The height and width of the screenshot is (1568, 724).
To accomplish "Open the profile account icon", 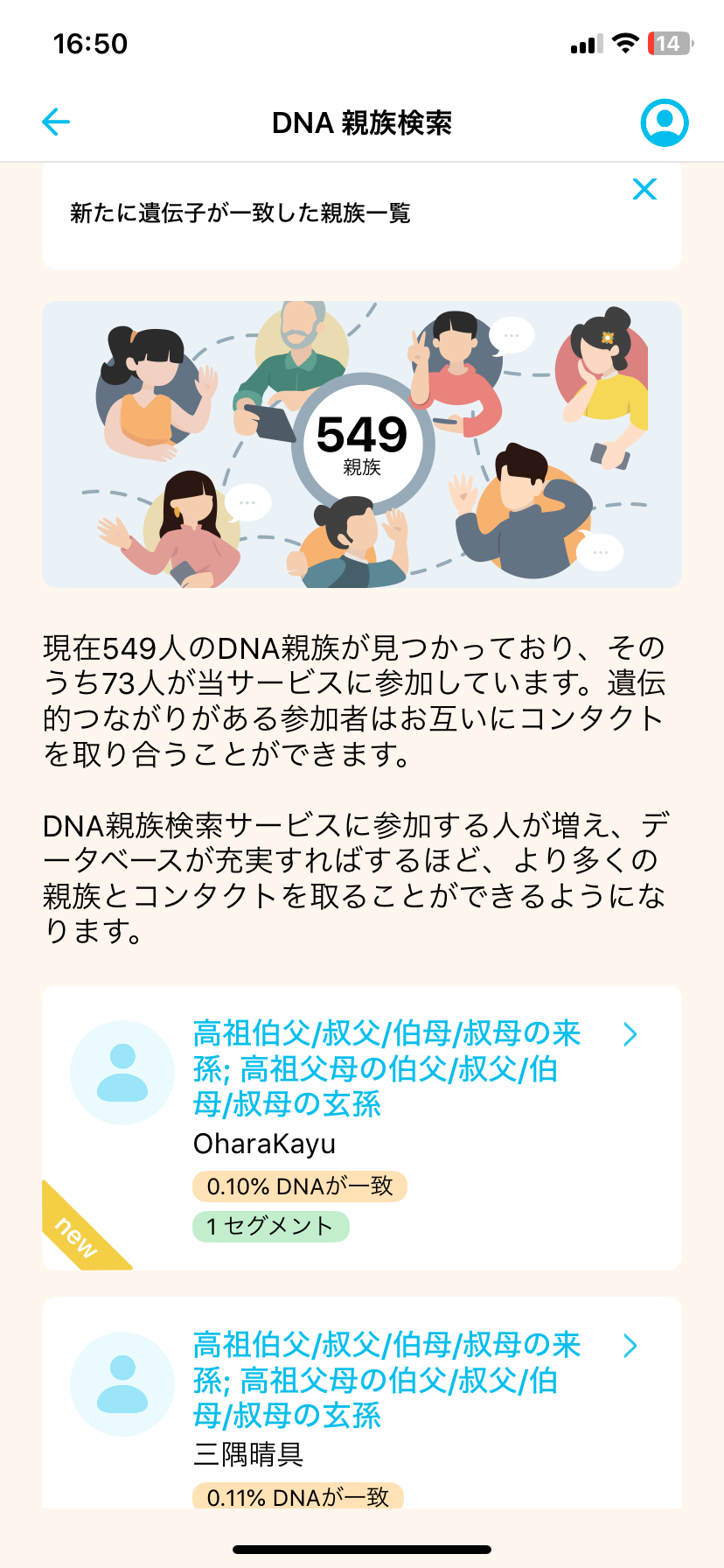I will pos(664,122).
